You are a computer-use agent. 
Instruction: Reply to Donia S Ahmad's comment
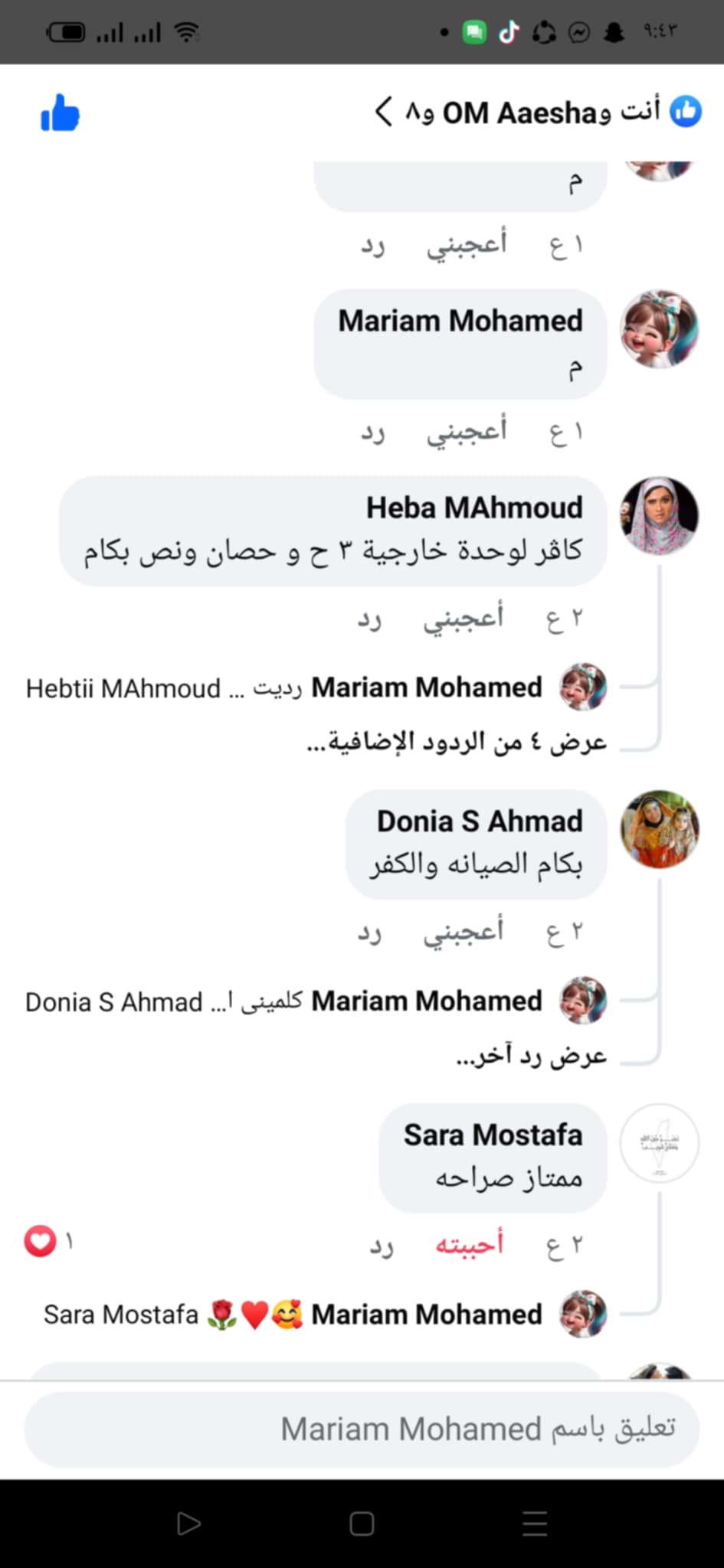[x=370, y=932]
